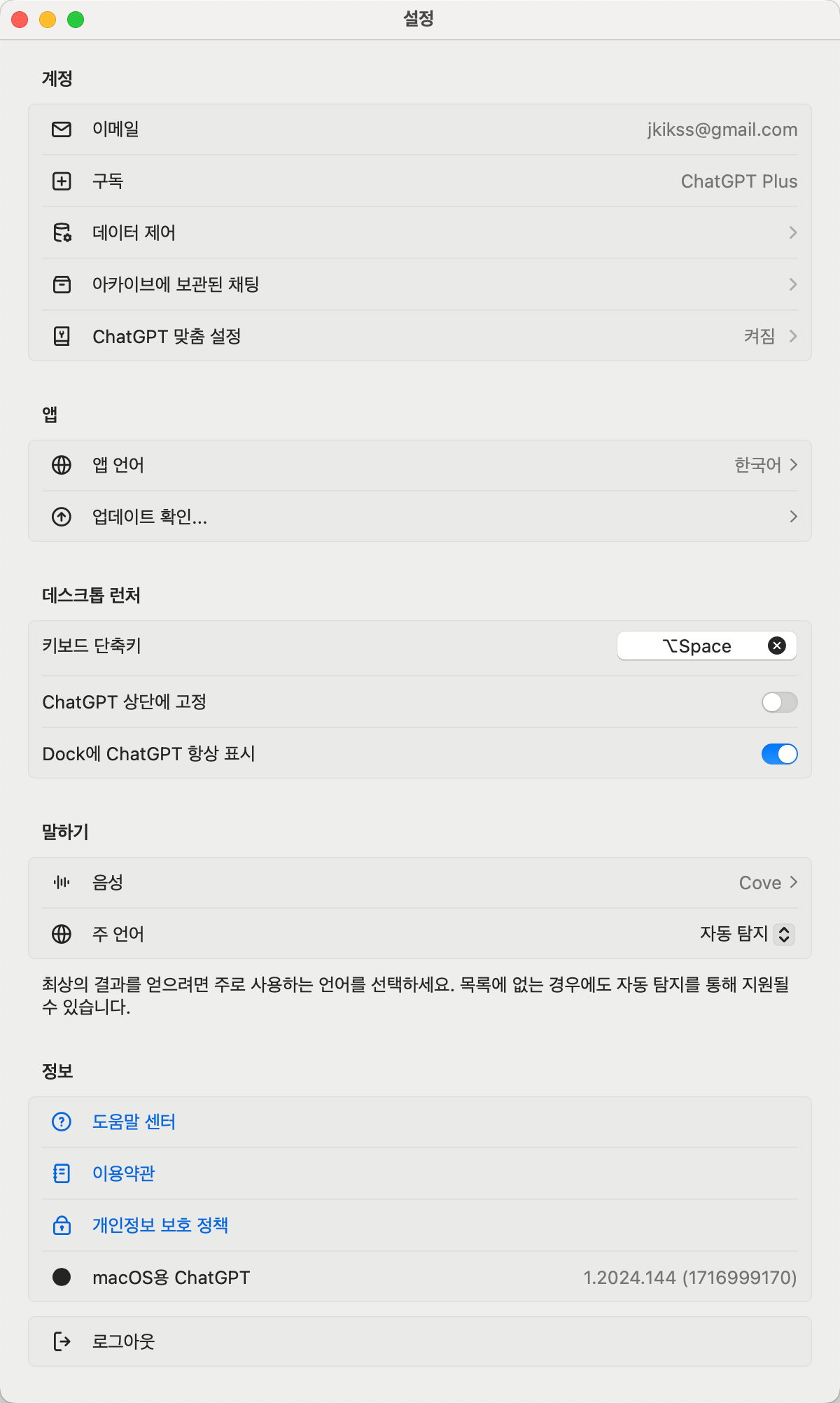Image resolution: width=840 pixels, height=1403 pixels.
Task: View the 개인정보 보호 정책 link
Action: (x=160, y=1225)
